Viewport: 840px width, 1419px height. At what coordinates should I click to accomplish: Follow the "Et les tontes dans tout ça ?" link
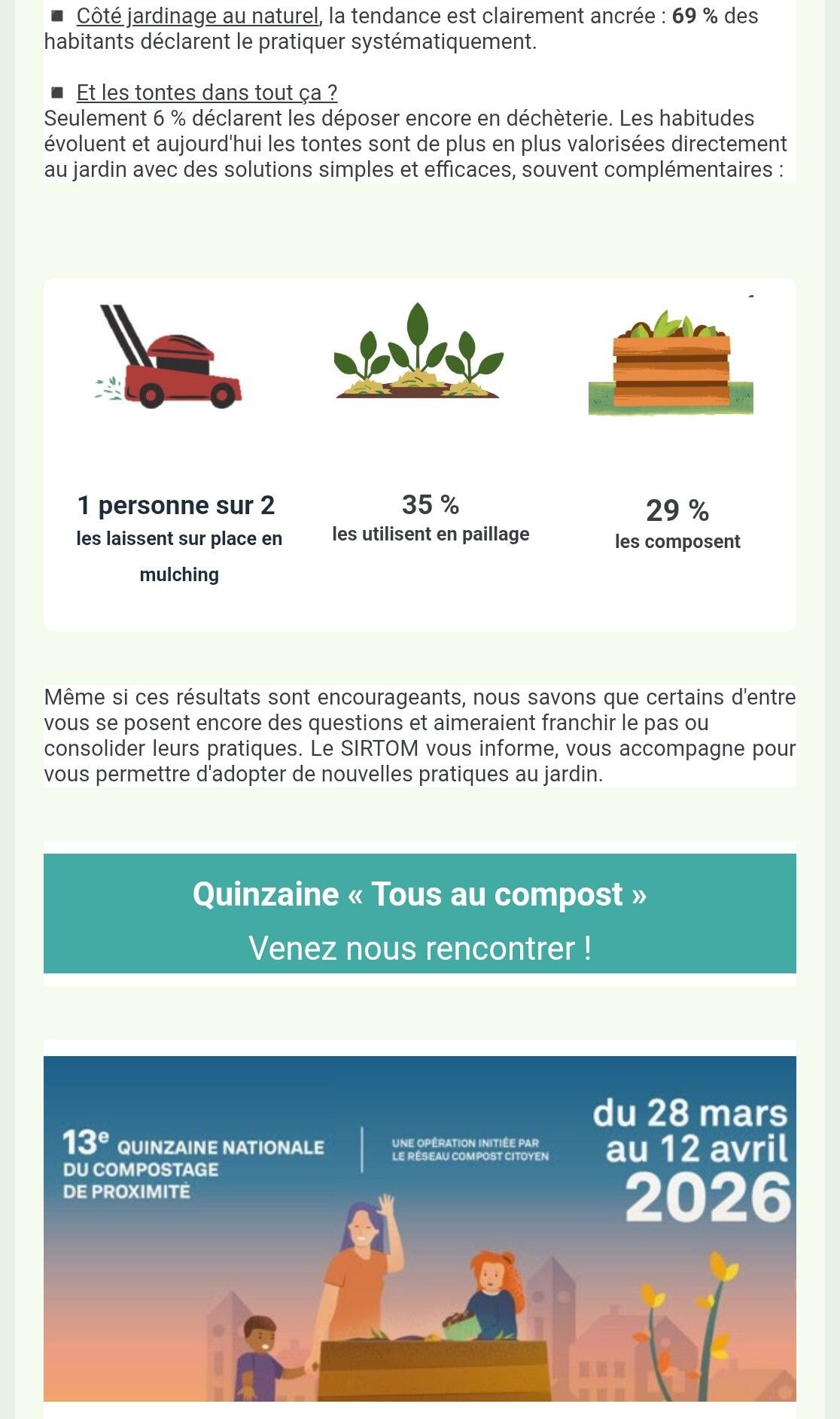tap(207, 93)
